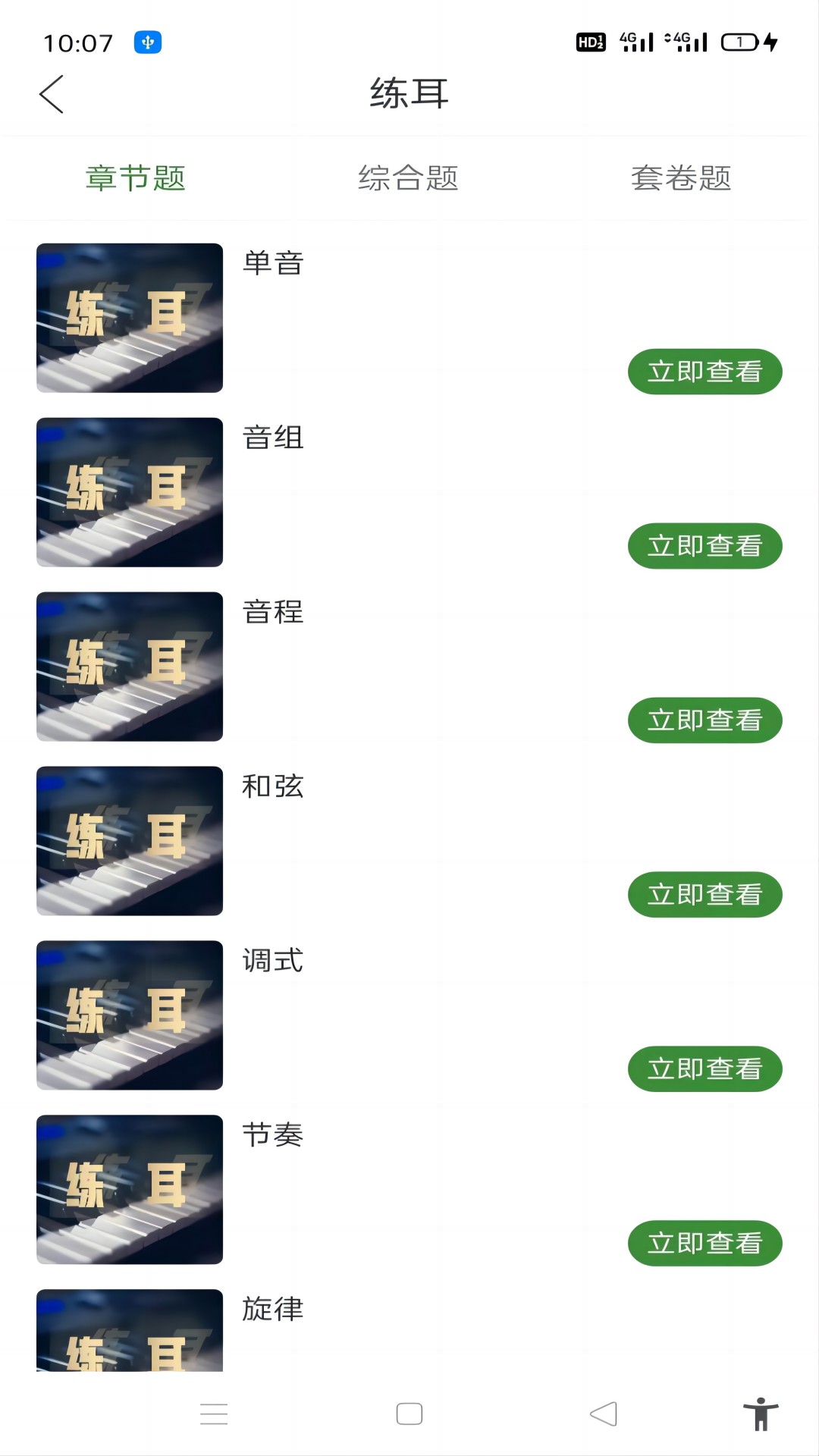Switch to the 套卷题 tab

click(681, 179)
